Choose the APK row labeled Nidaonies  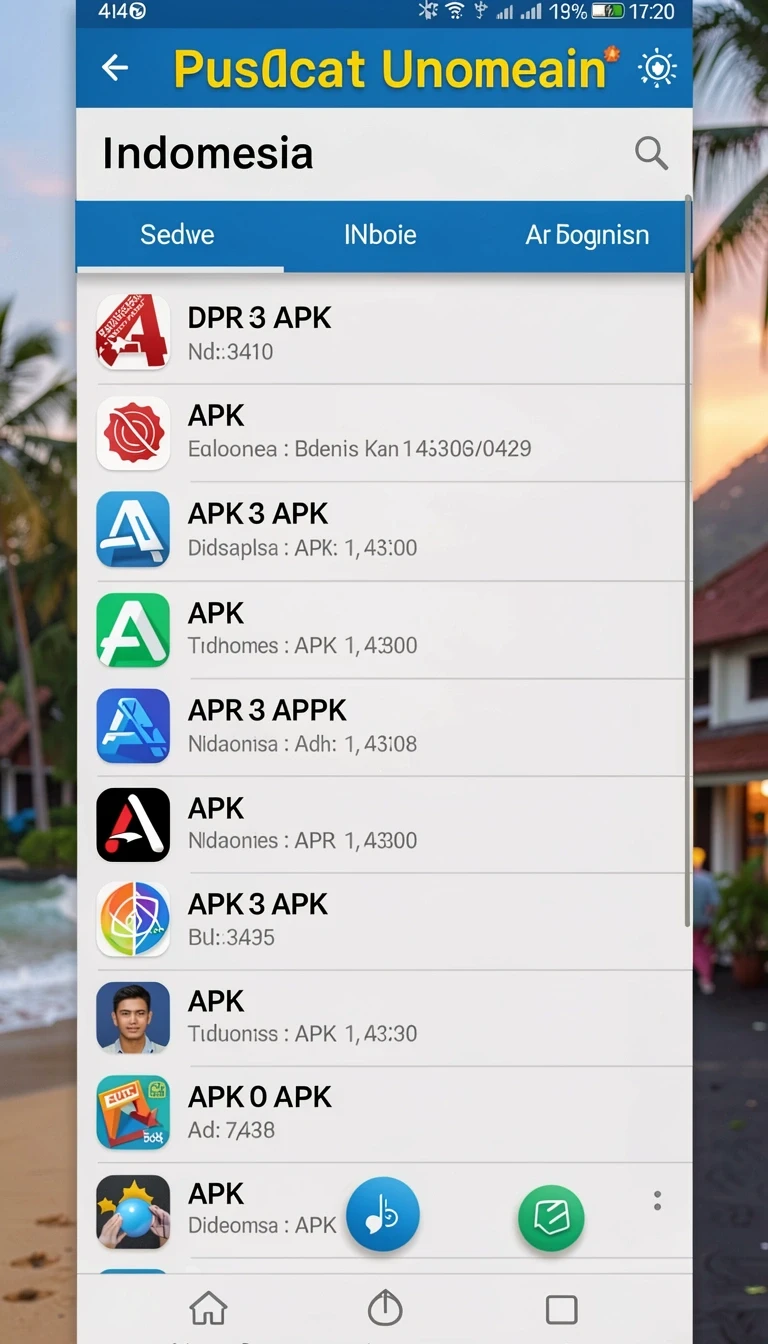[384, 824]
